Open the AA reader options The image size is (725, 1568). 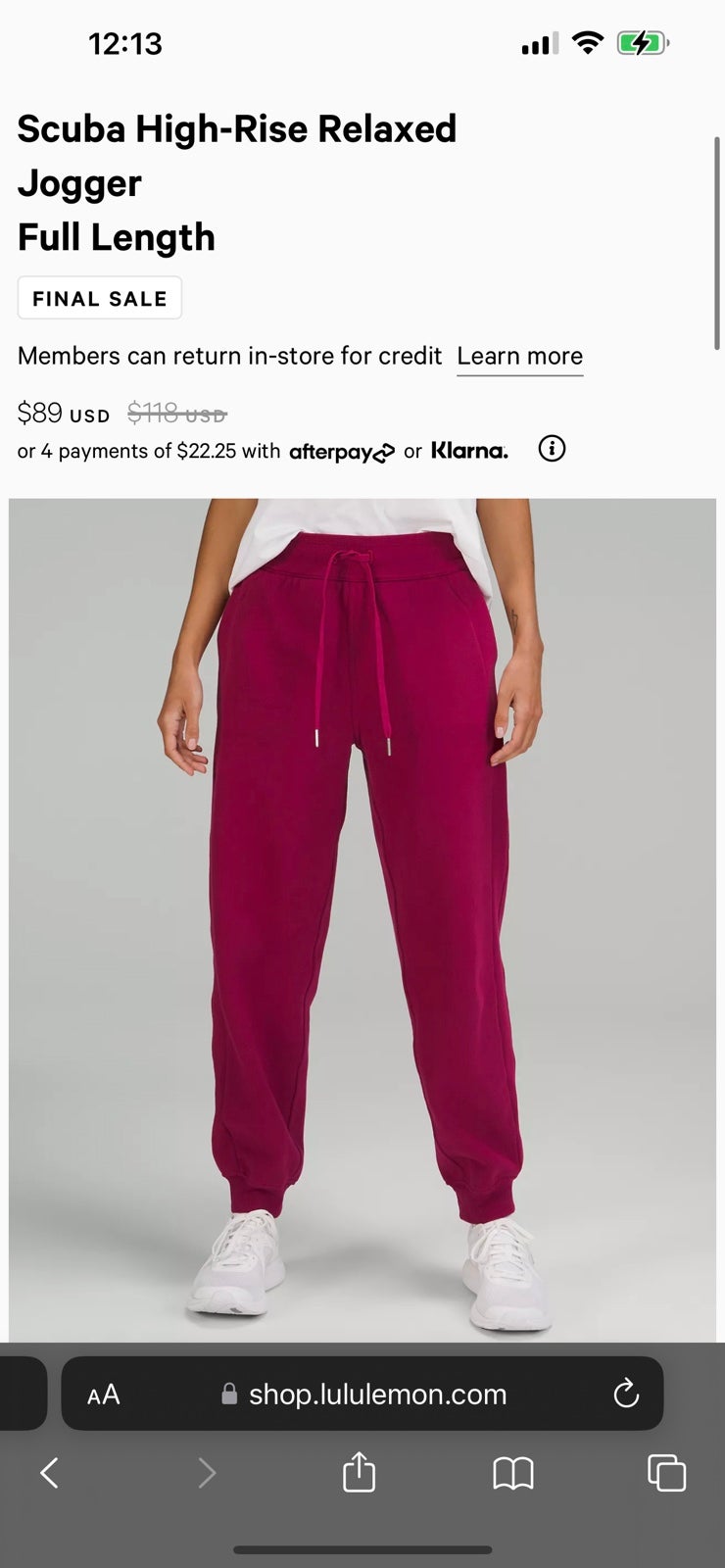click(103, 1394)
